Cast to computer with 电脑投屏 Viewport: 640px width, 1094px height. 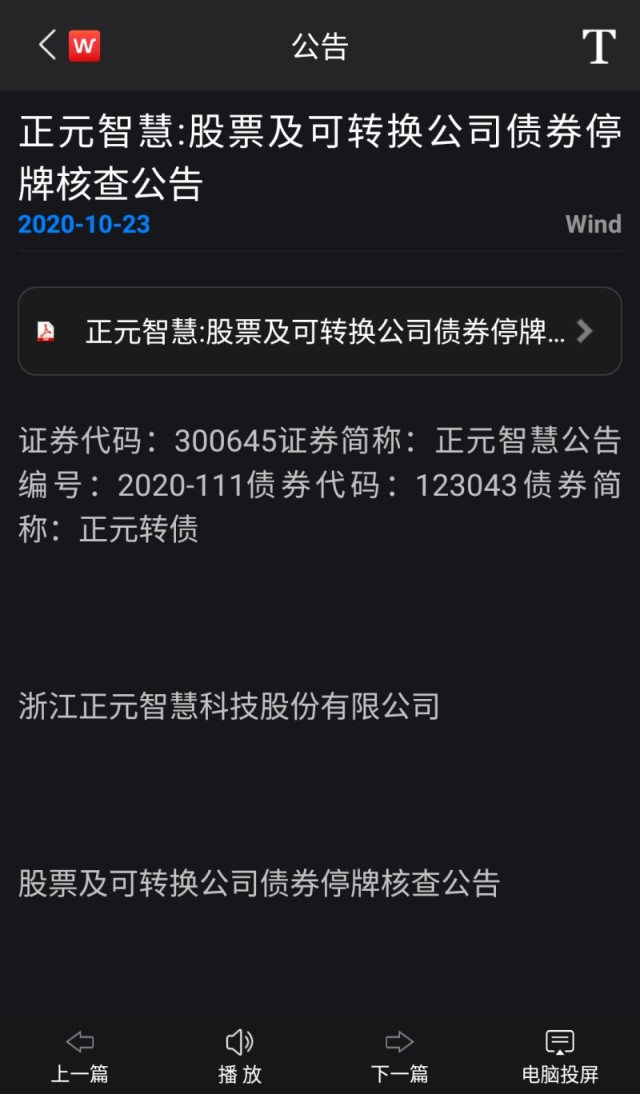pyautogui.click(x=559, y=1056)
